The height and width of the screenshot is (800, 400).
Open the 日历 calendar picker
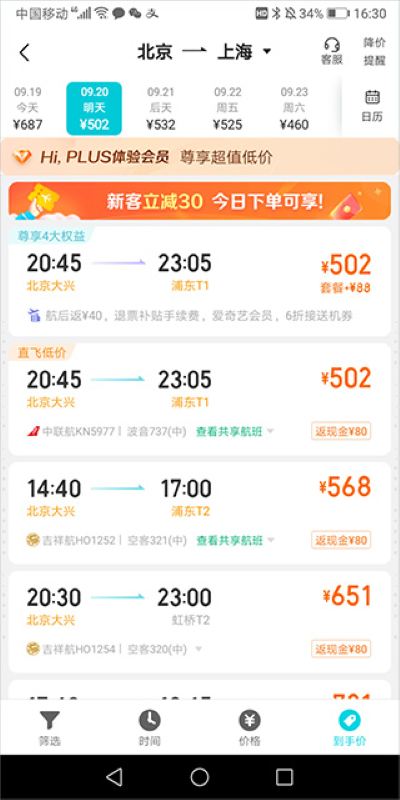pos(372,106)
